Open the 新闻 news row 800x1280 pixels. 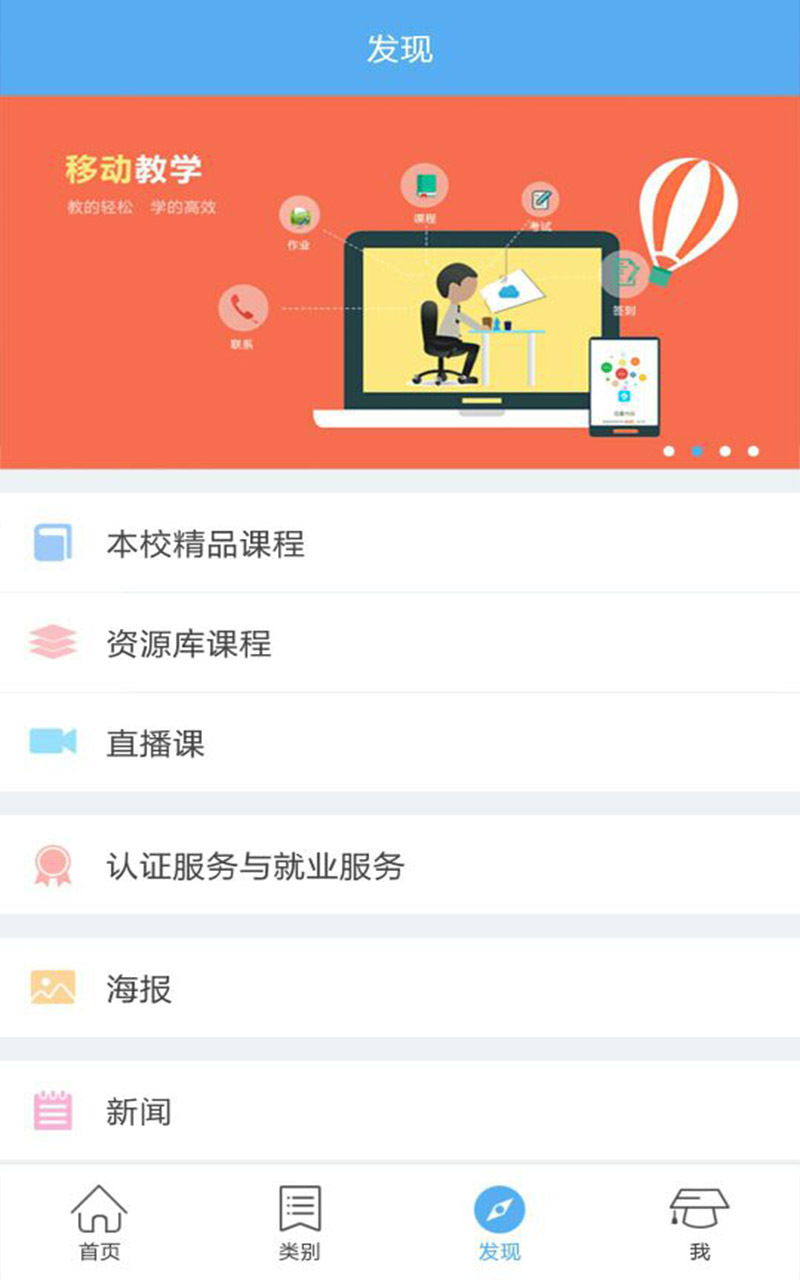click(400, 1111)
